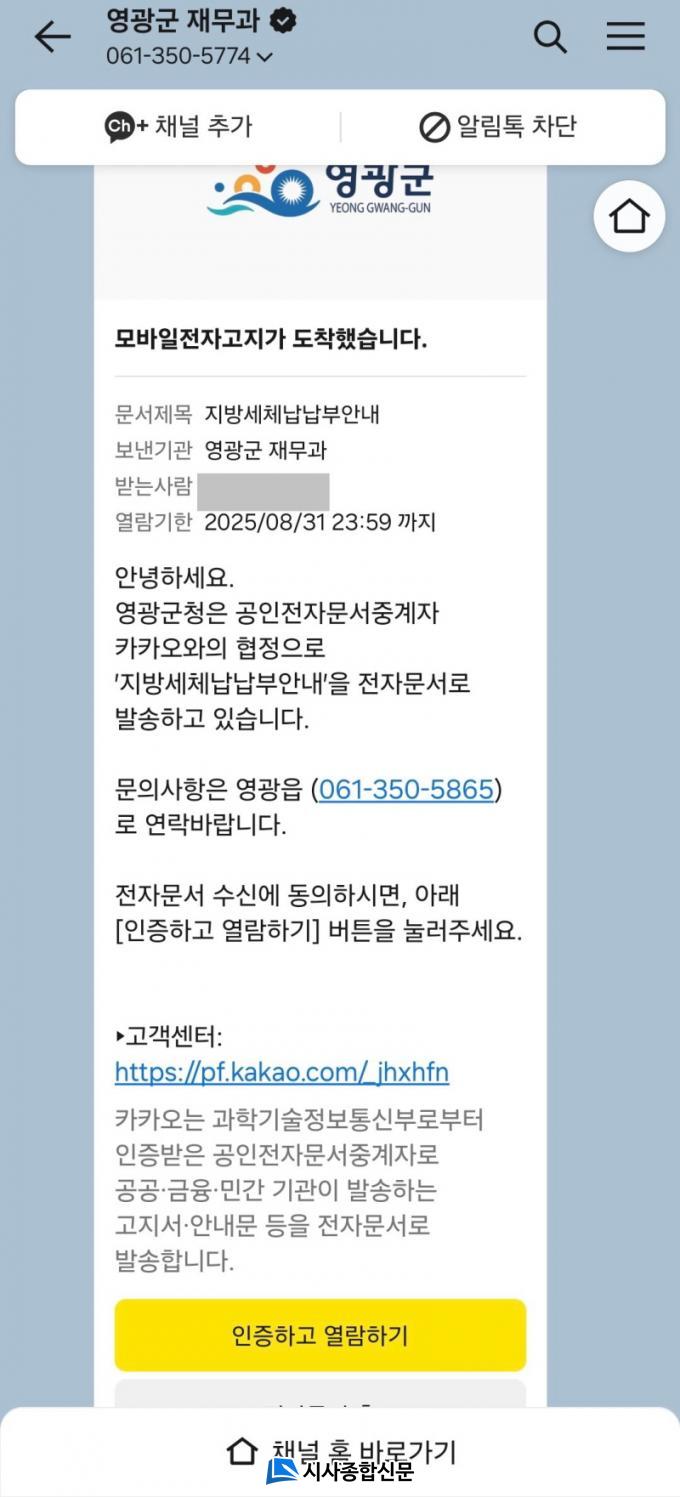Image resolution: width=680 pixels, height=1497 pixels.
Task: Call the 061-350-5865 phone link
Action: tap(406, 790)
